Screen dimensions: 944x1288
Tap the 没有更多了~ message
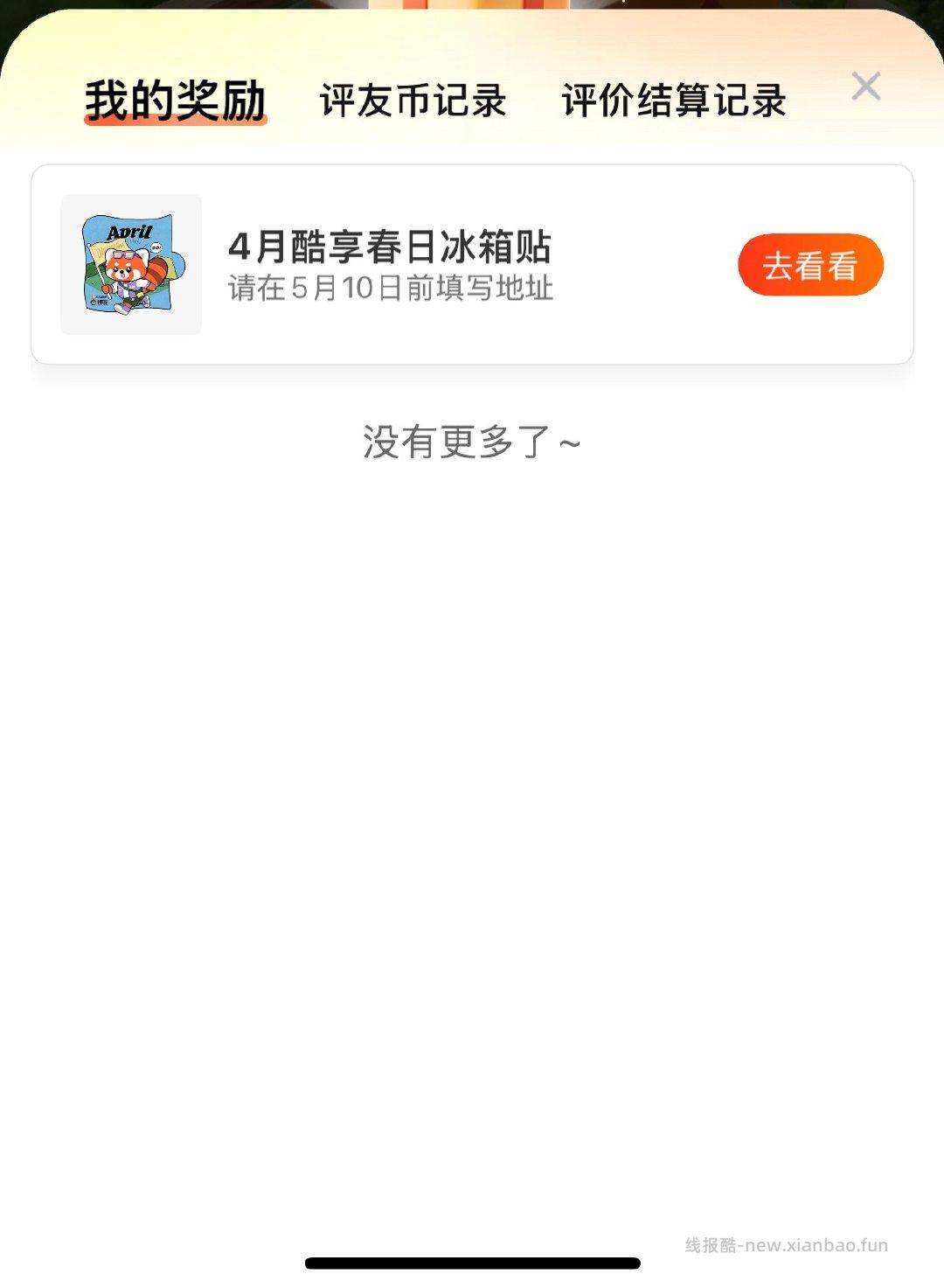pyautogui.click(x=471, y=442)
